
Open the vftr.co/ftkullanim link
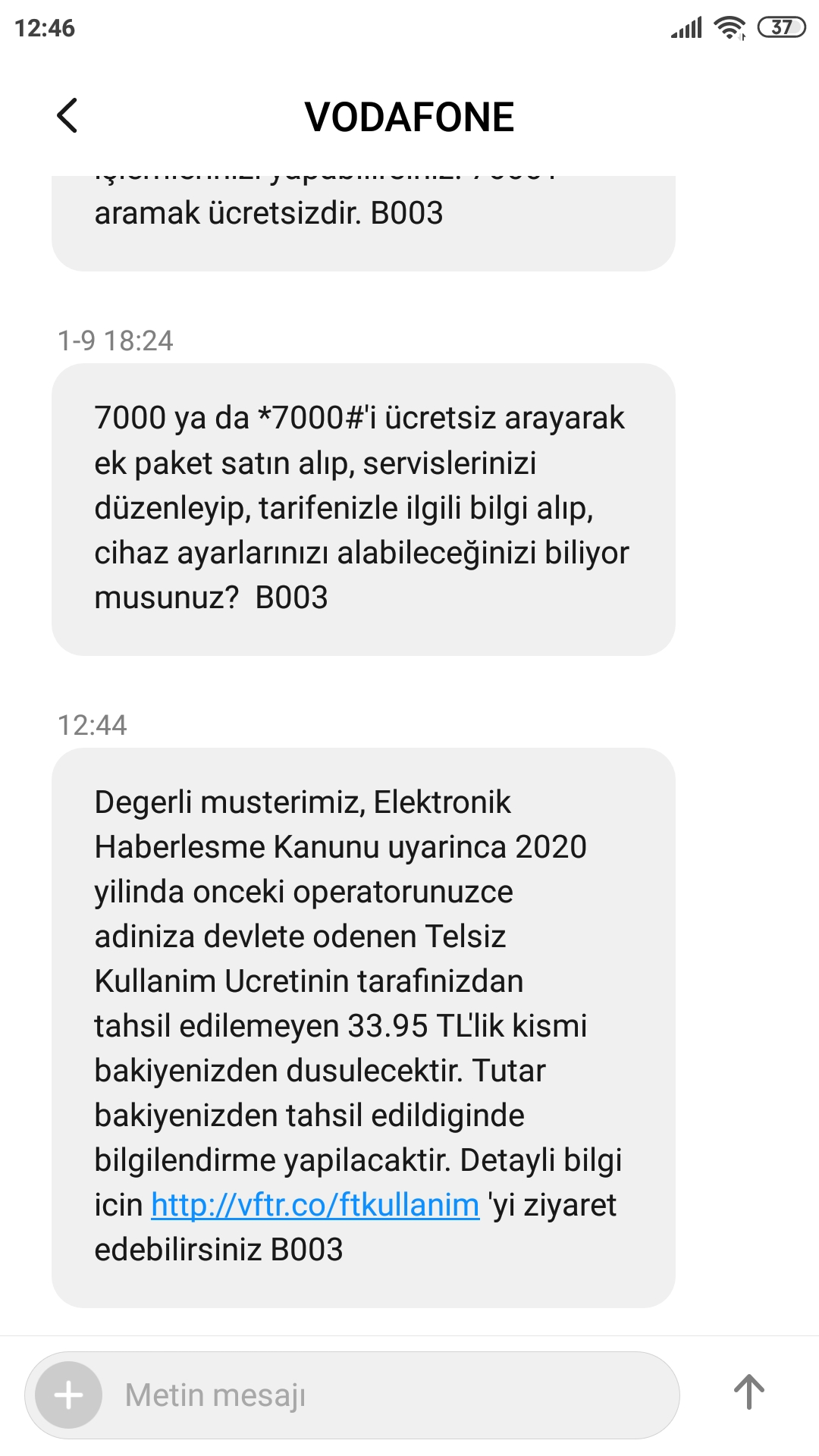(315, 1205)
